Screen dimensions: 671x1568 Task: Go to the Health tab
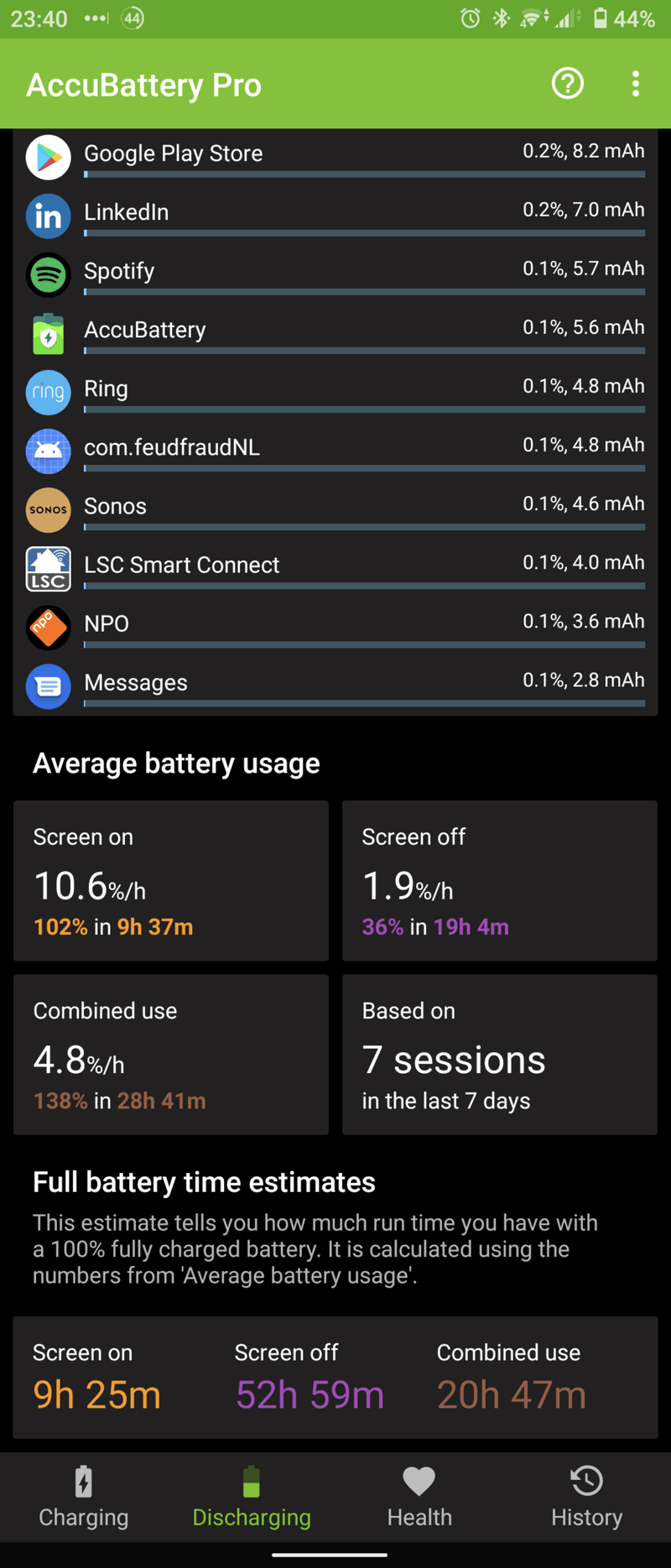point(419,1498)
